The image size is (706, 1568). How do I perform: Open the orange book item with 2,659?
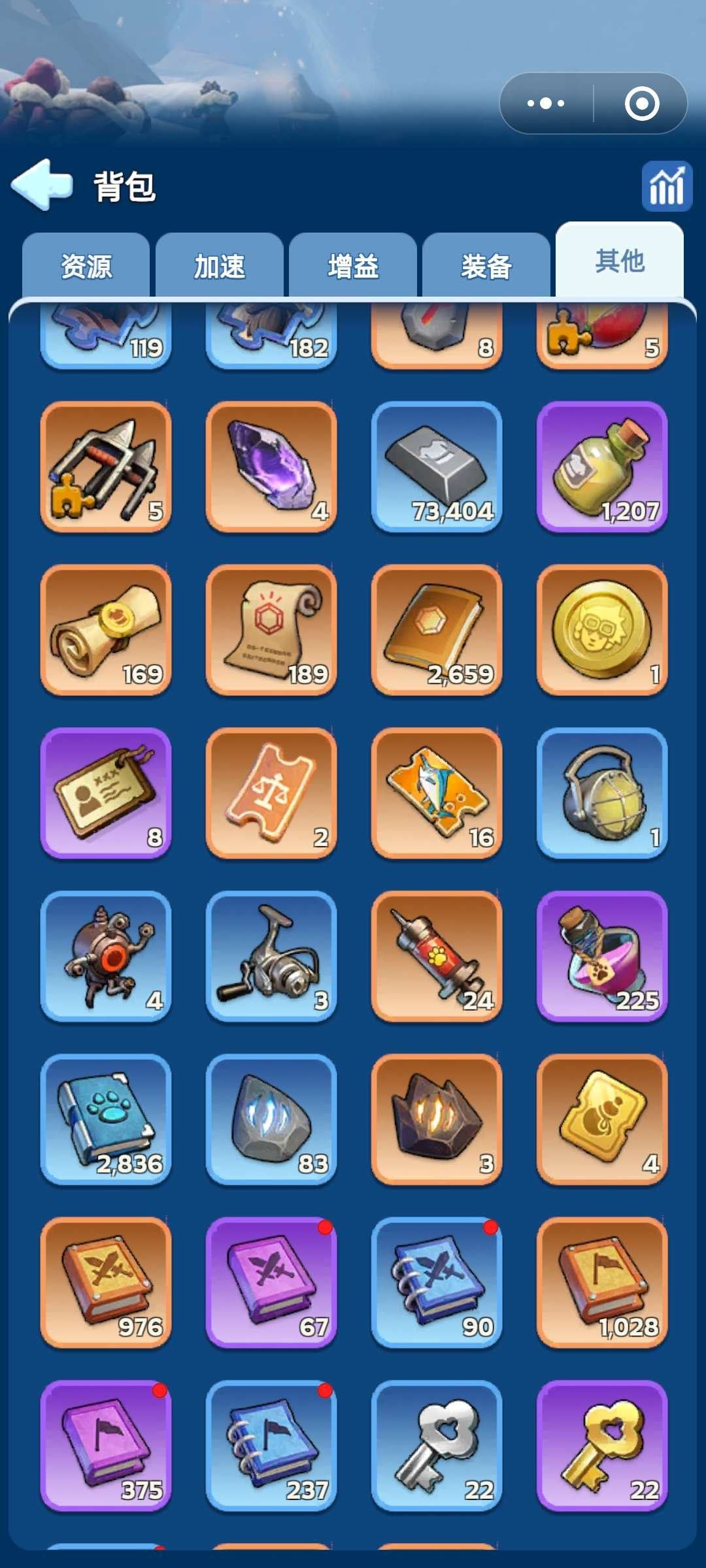click(437, 630)
